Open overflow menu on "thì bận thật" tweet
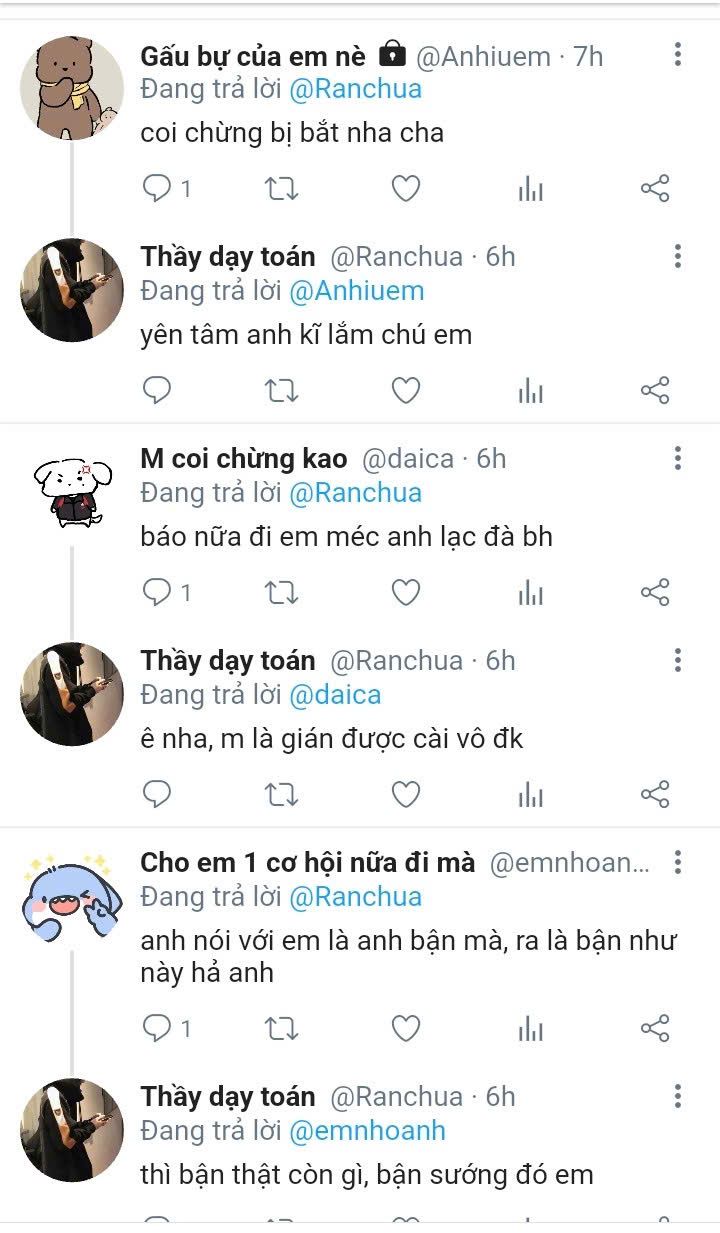This screenshot has width=720, height=1233. click(678, 1097)
